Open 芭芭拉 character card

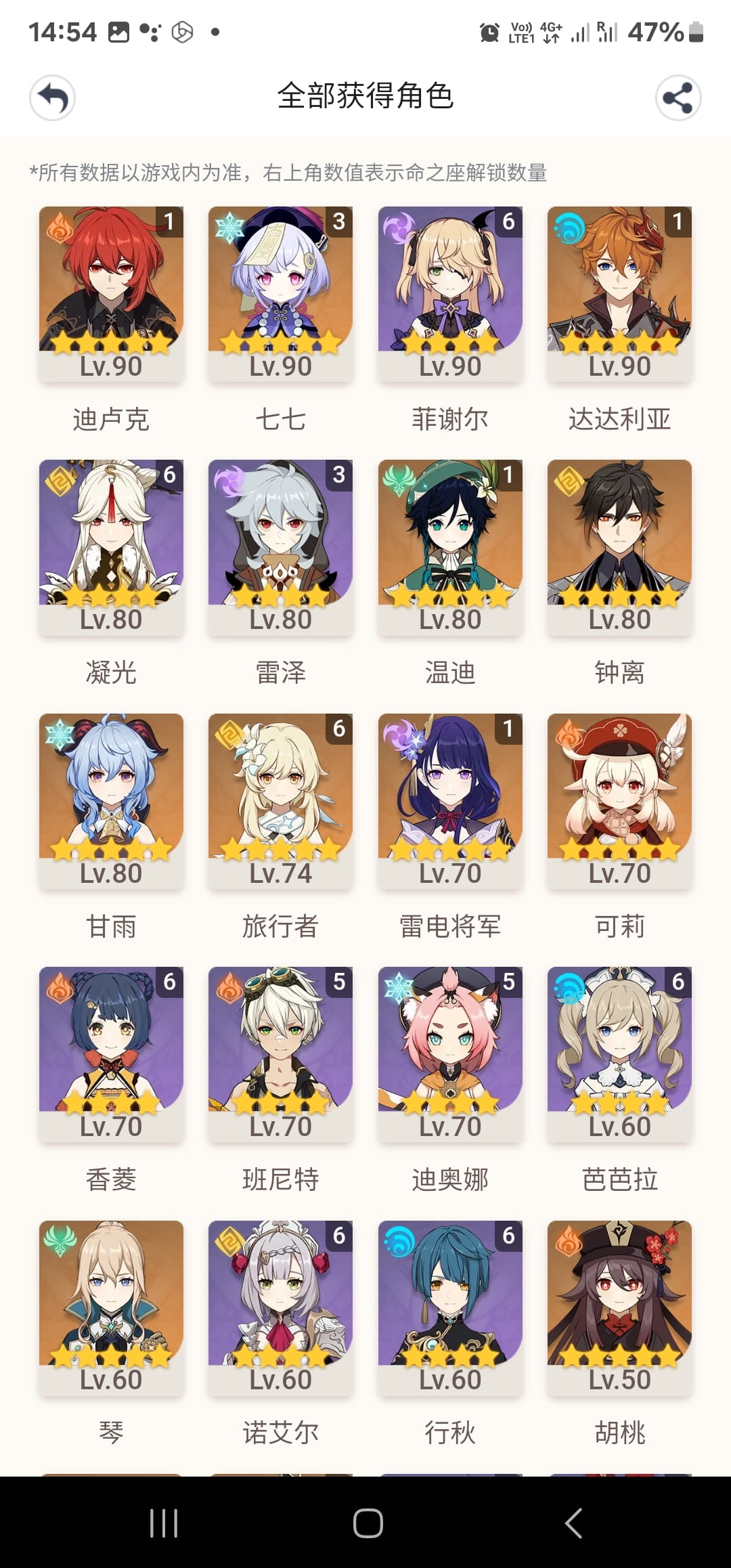click(619, 1054)
